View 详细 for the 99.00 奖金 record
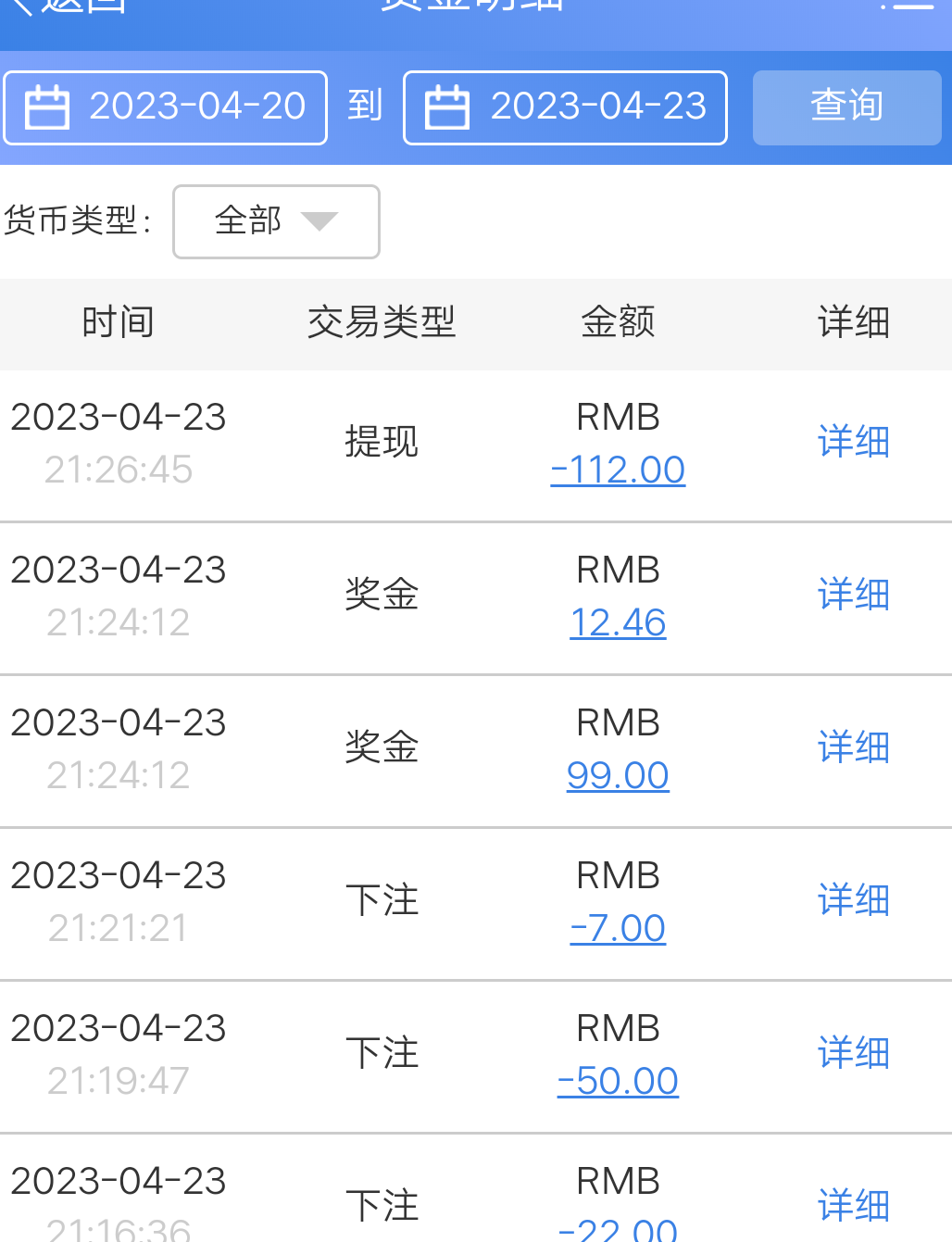 pyautogui.click(x=853, y=747)
